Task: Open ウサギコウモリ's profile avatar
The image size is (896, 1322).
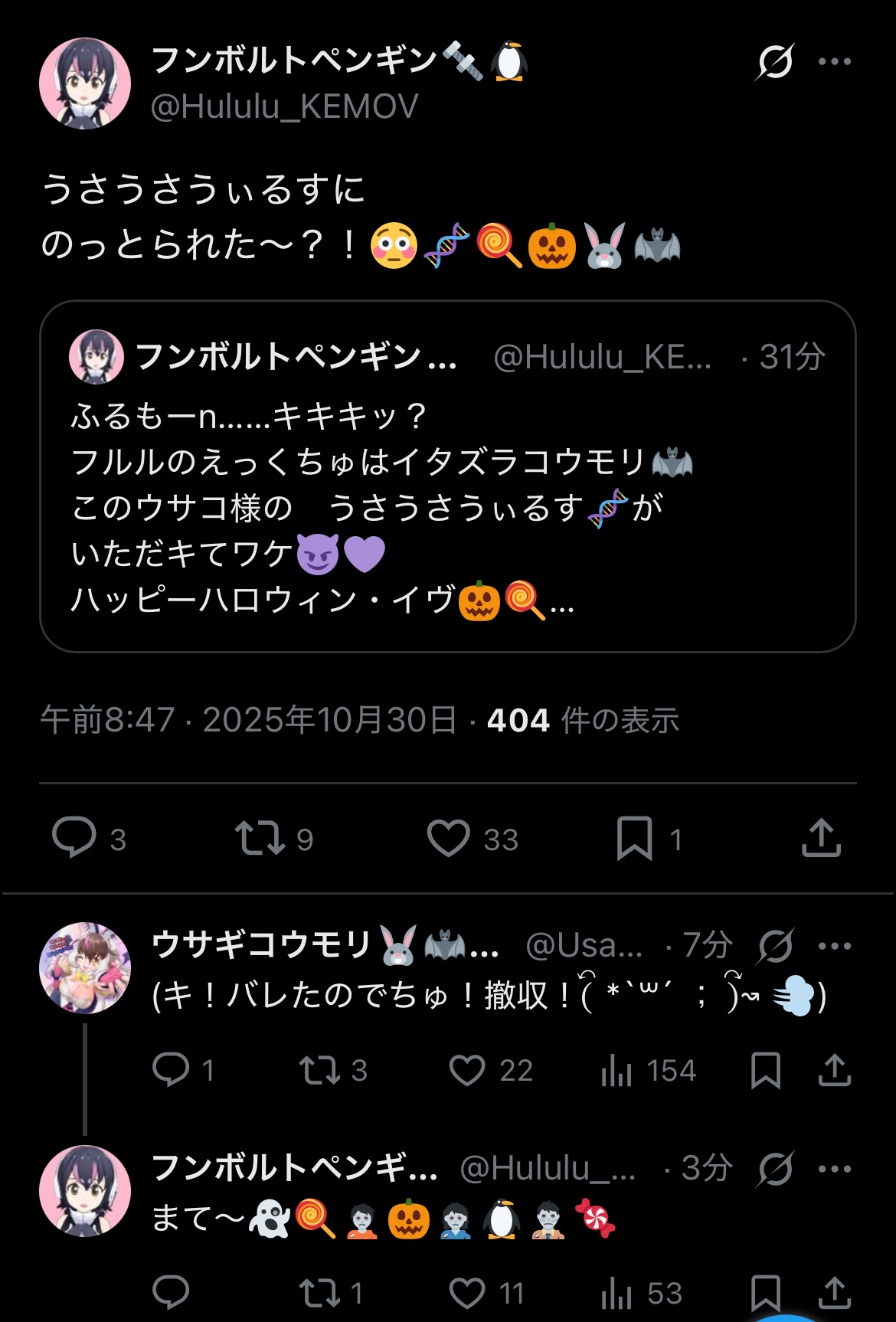Action: pyautogui.click(x=85, y=968)
